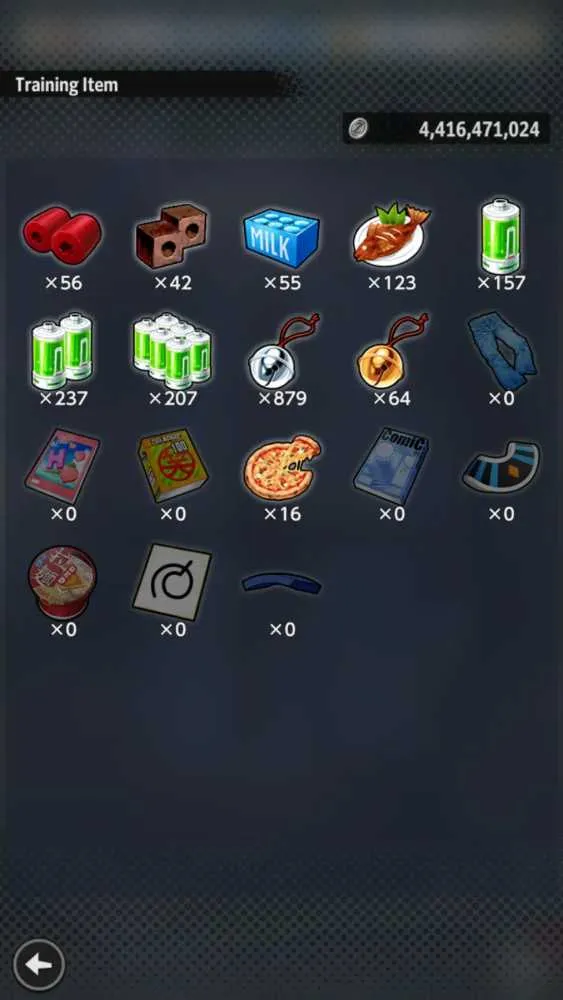Select the gold bell item x64
Viewport: 563px width, 1000px height.
pyautogui.click(x=392, y=350)
